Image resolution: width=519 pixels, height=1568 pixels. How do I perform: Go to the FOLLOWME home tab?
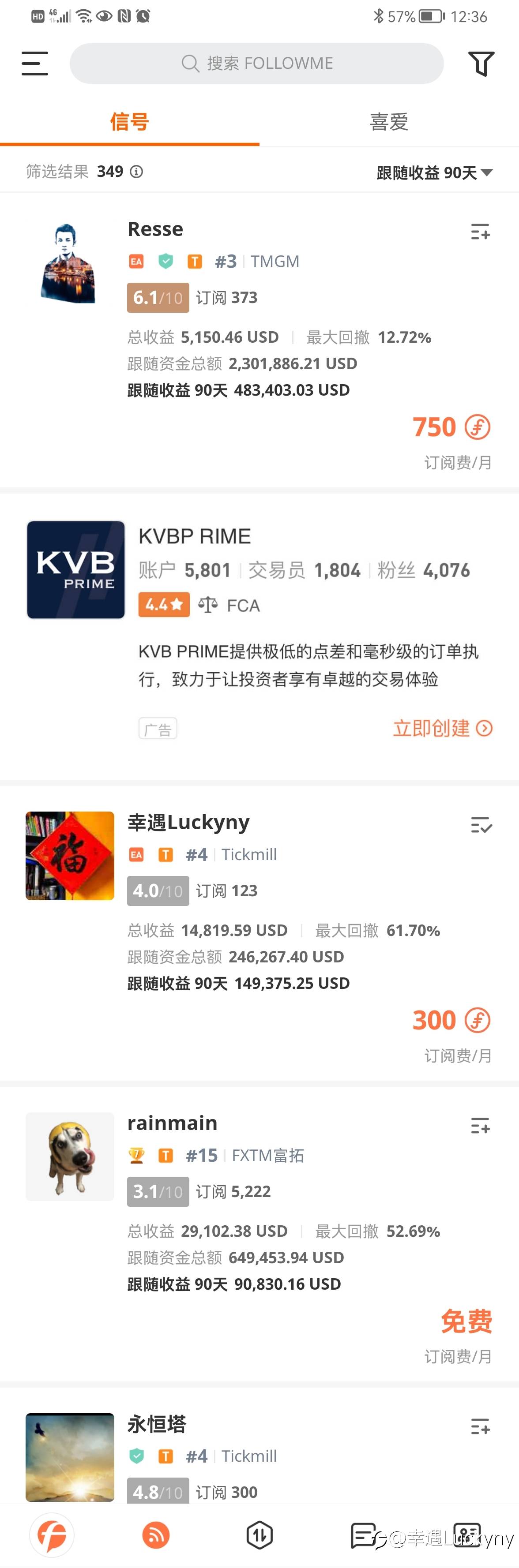pos(53,1534)
